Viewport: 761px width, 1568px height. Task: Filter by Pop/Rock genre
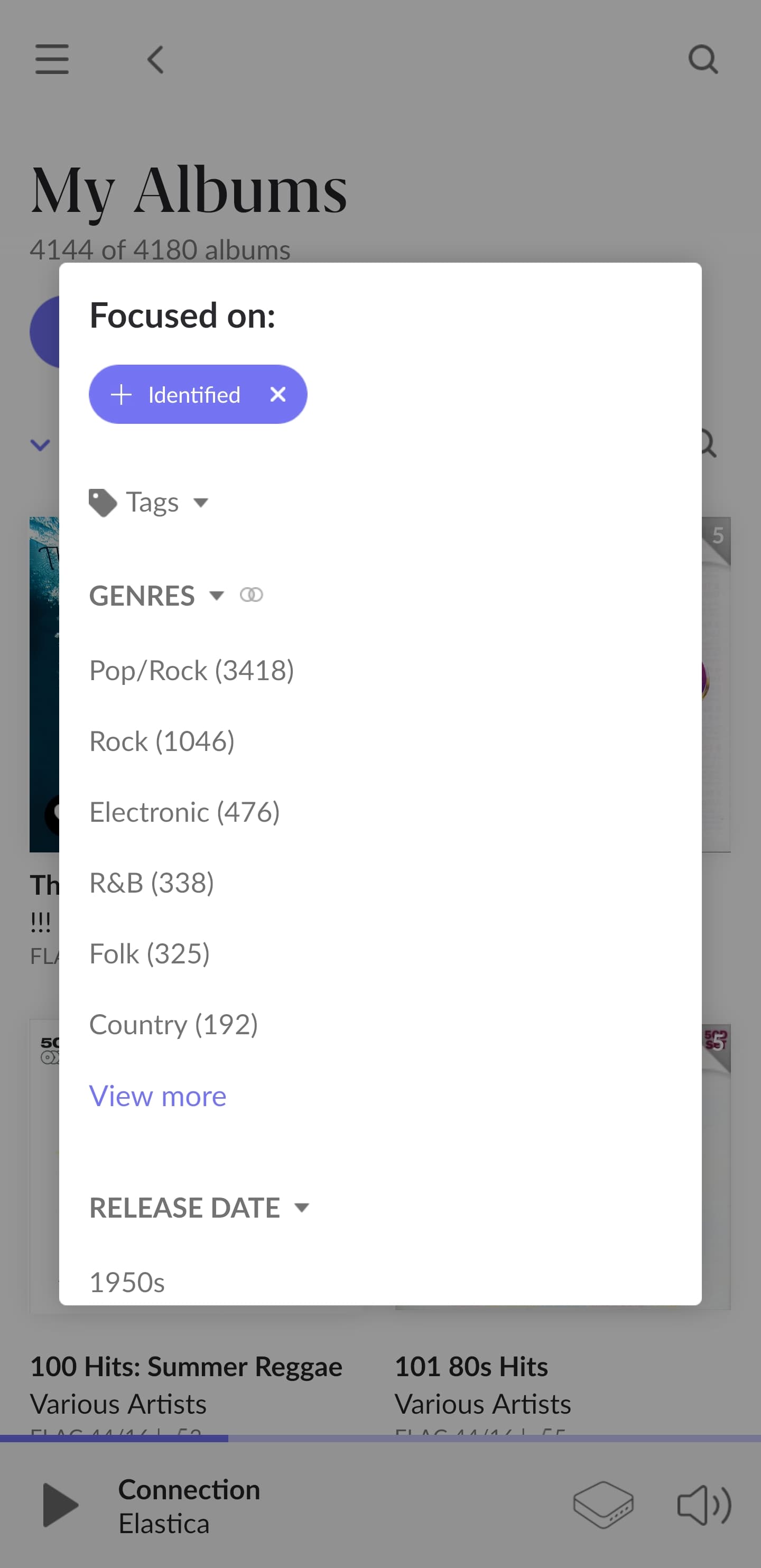[192, 670]
